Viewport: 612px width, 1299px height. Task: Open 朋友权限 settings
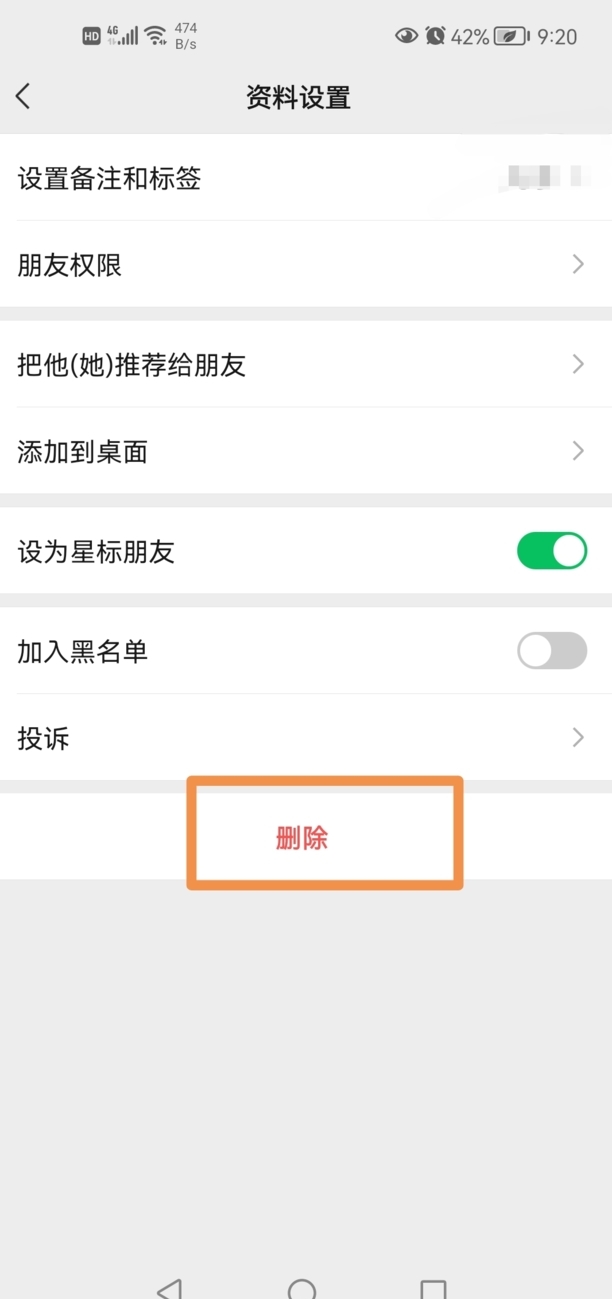point(306,265)
